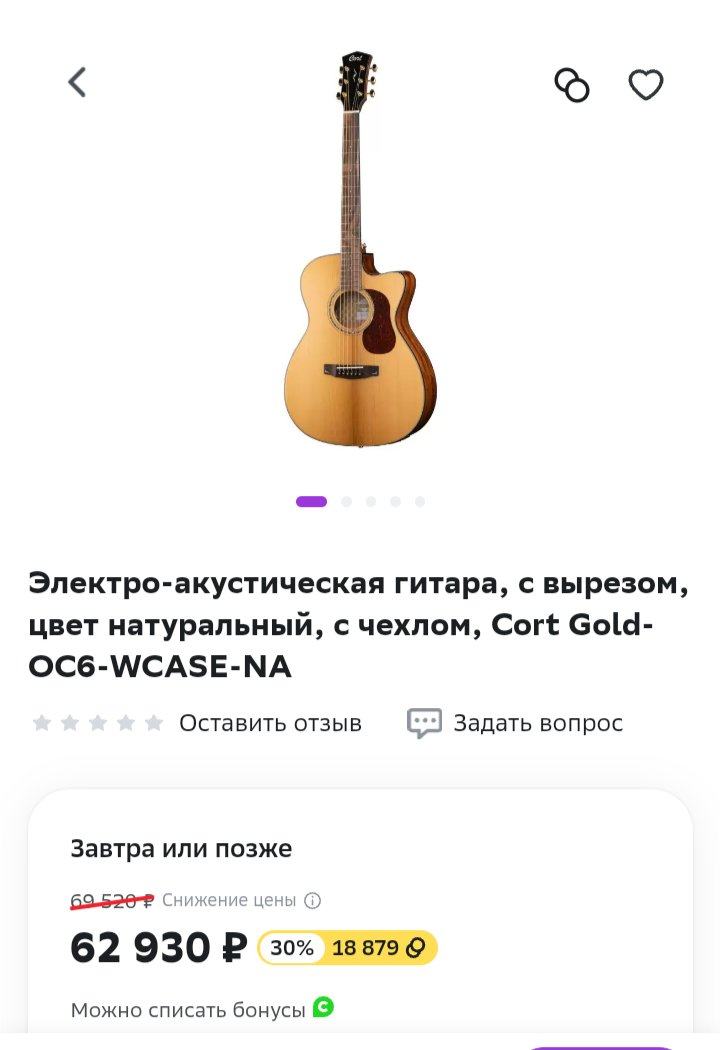This screenshot has height=1050, width=720.
Task: Open the Снижение цены info icon
Action: (312, 900)
